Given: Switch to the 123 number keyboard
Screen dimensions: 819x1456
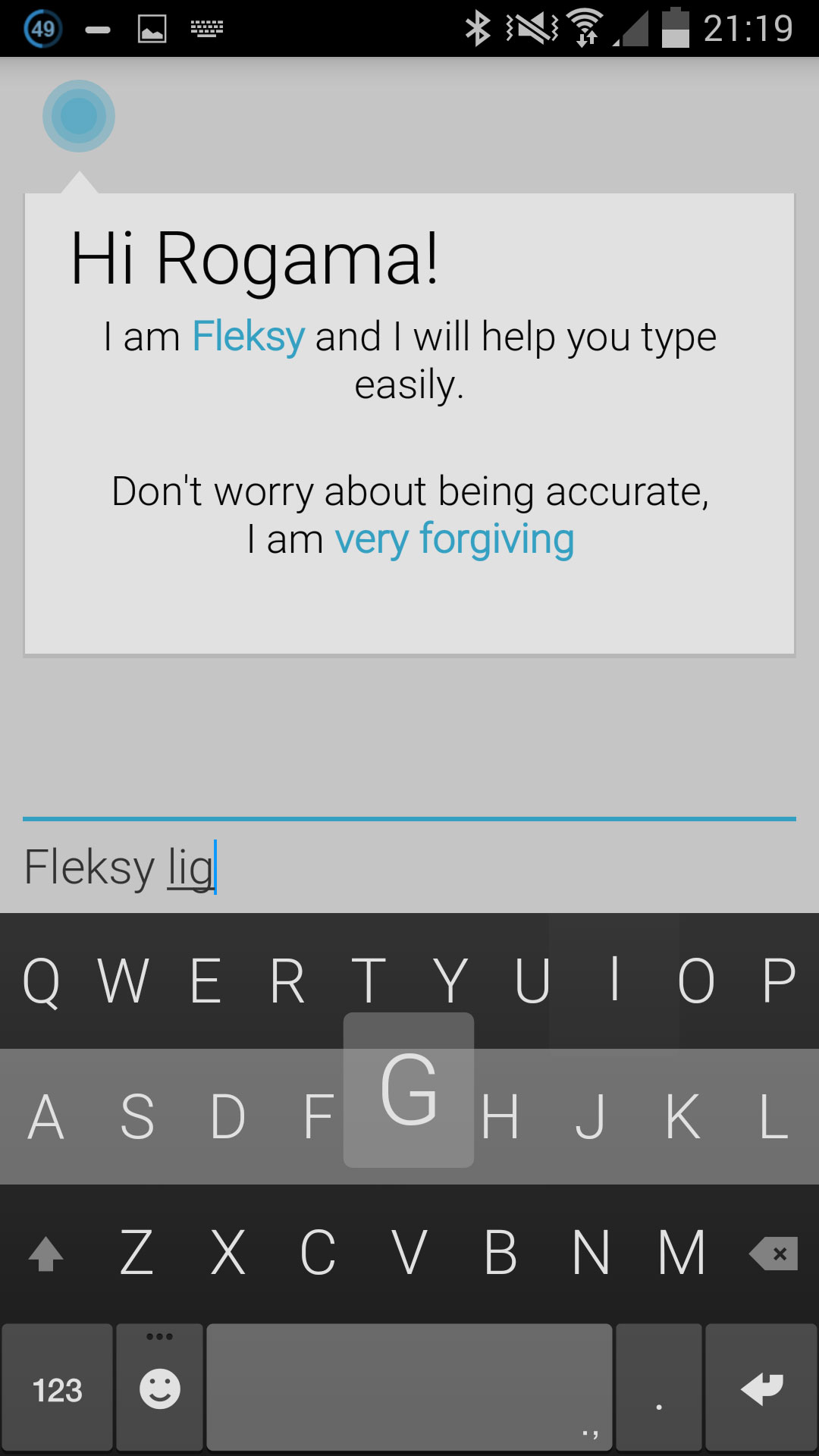Looking at the screenshot, I should coord(58,1389).
